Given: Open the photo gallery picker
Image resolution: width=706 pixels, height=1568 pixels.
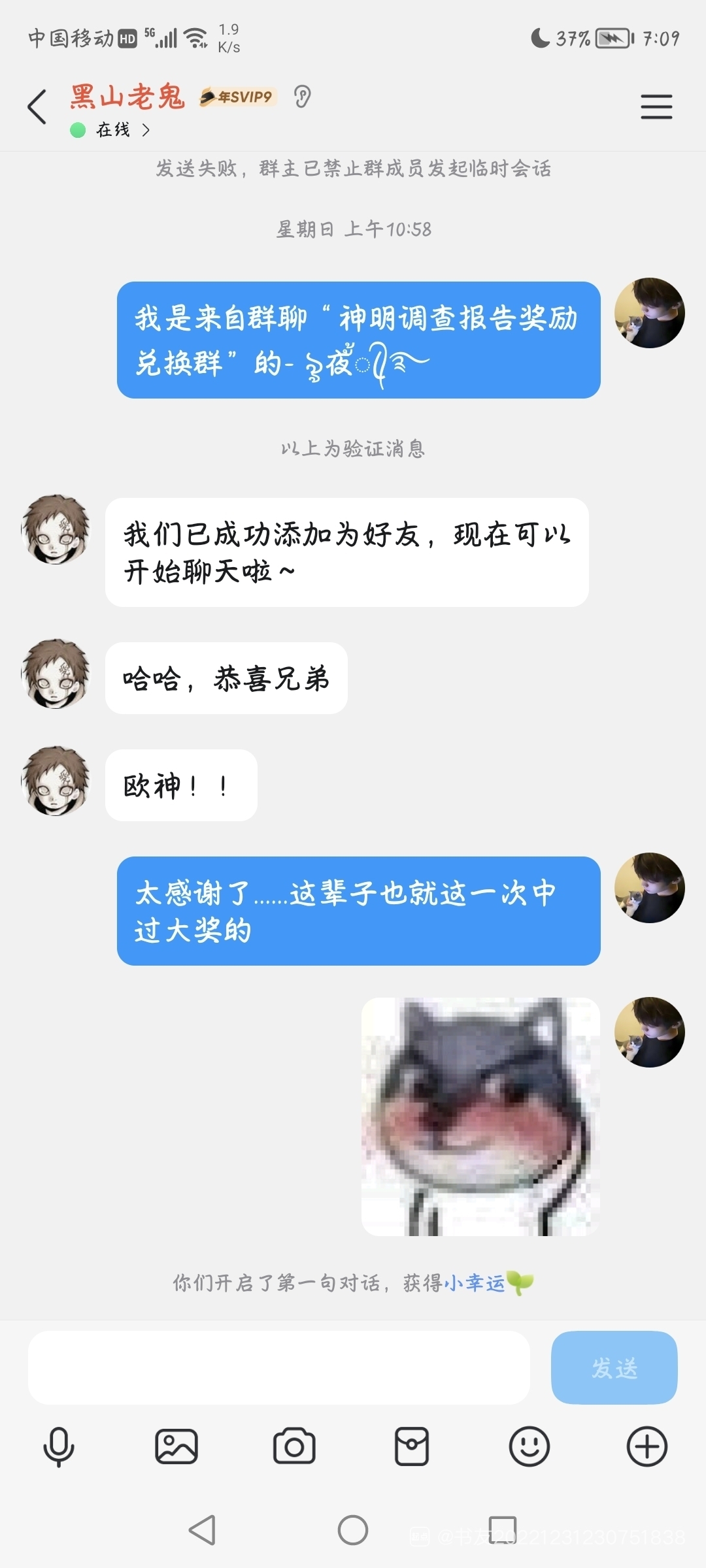Looking at the screenshot, I should (x=176, y=1446).
